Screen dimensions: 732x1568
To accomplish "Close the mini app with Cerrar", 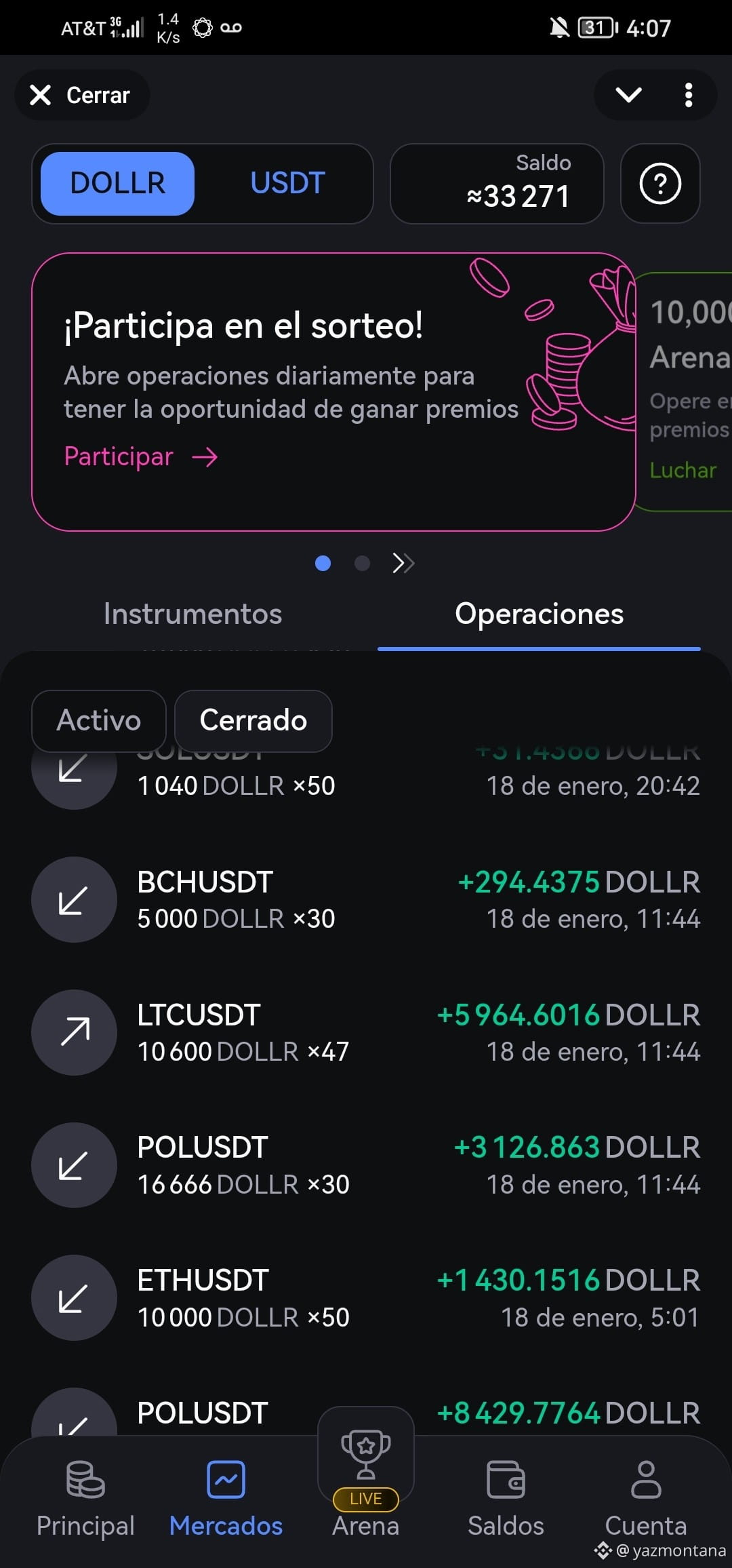I will pyautogui.click(x=81, y=95).
